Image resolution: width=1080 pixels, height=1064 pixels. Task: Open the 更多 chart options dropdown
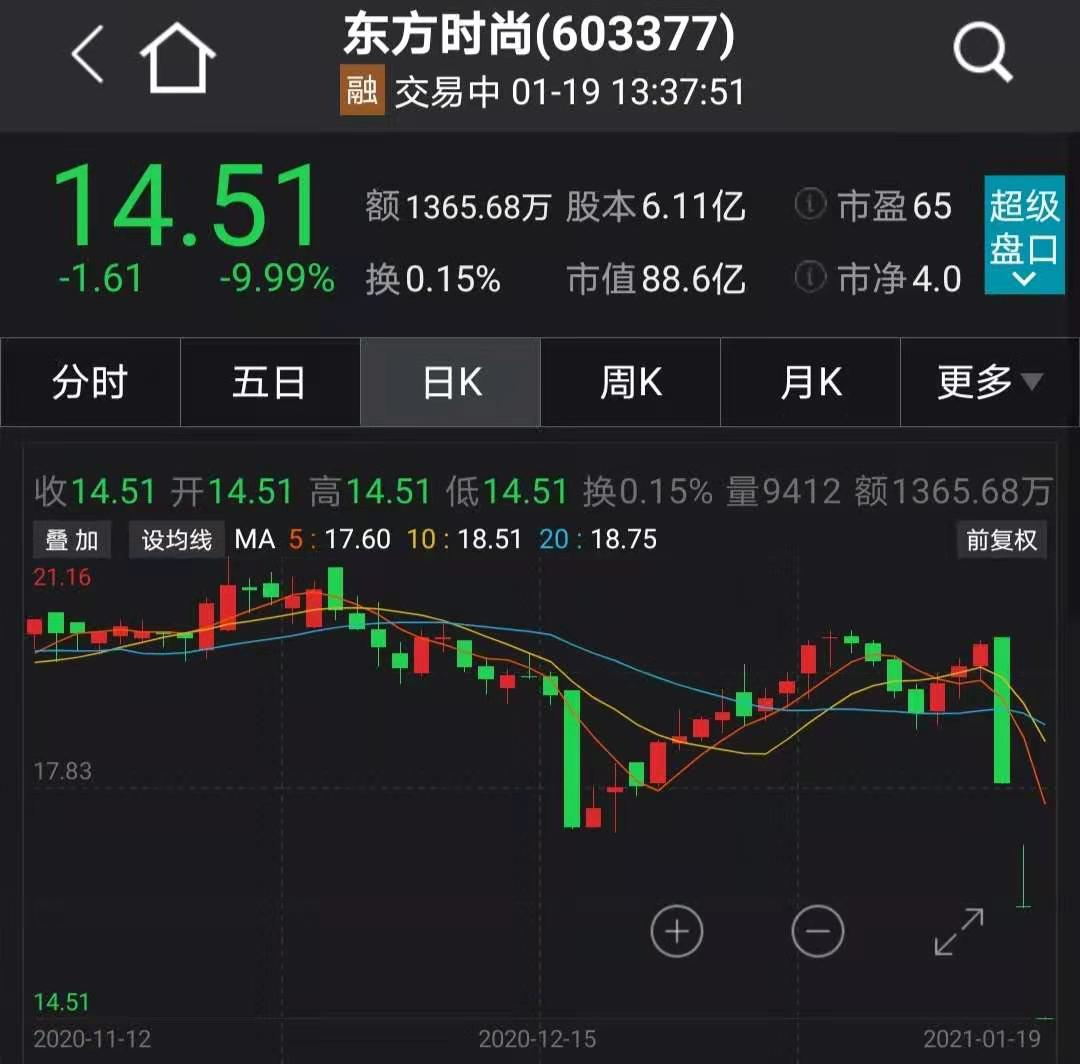pos(989,383)
